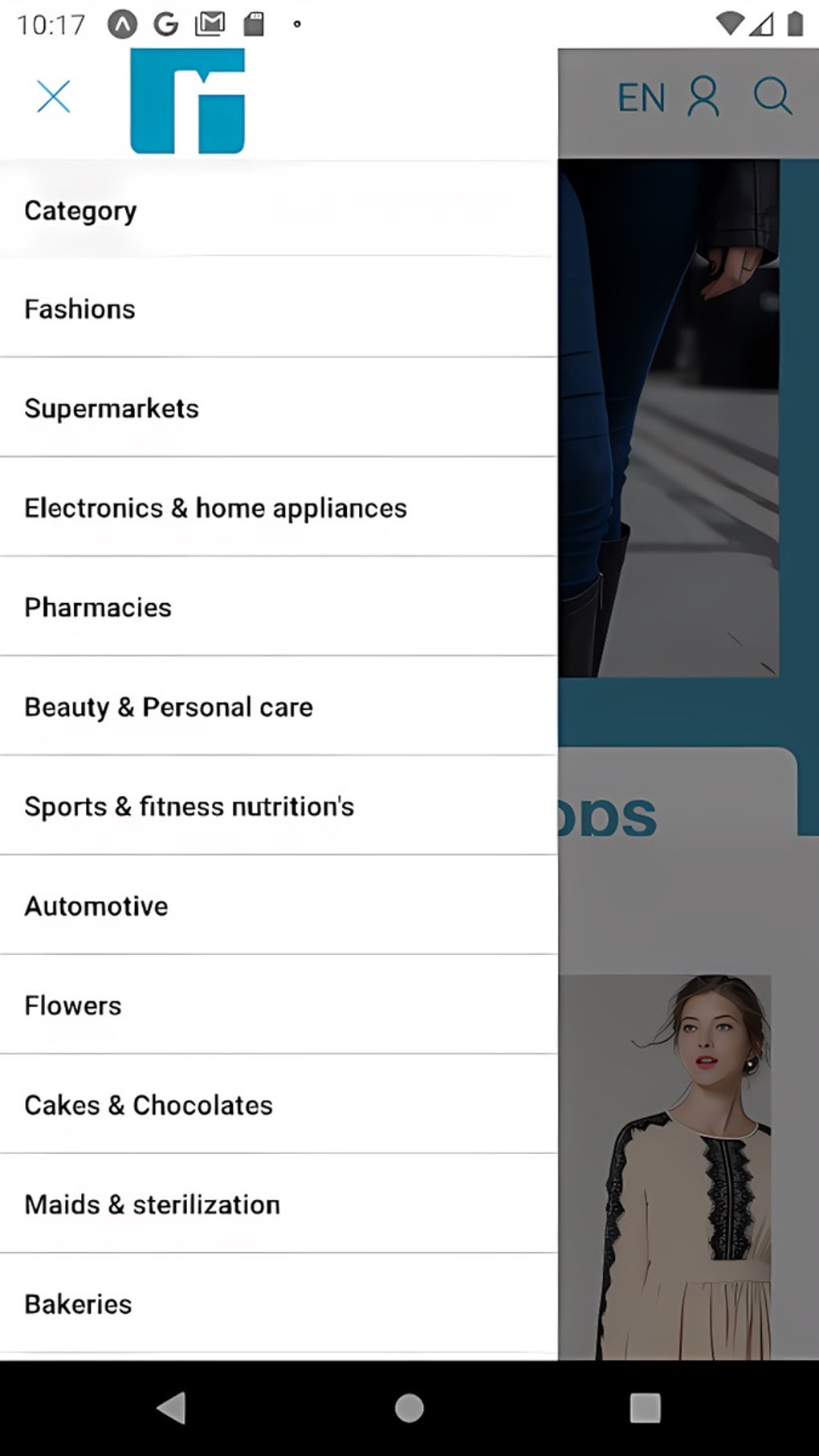Screen dimensions: 819x1456
Task: Switch language using the EN toggle
Action: click(642, 97)
